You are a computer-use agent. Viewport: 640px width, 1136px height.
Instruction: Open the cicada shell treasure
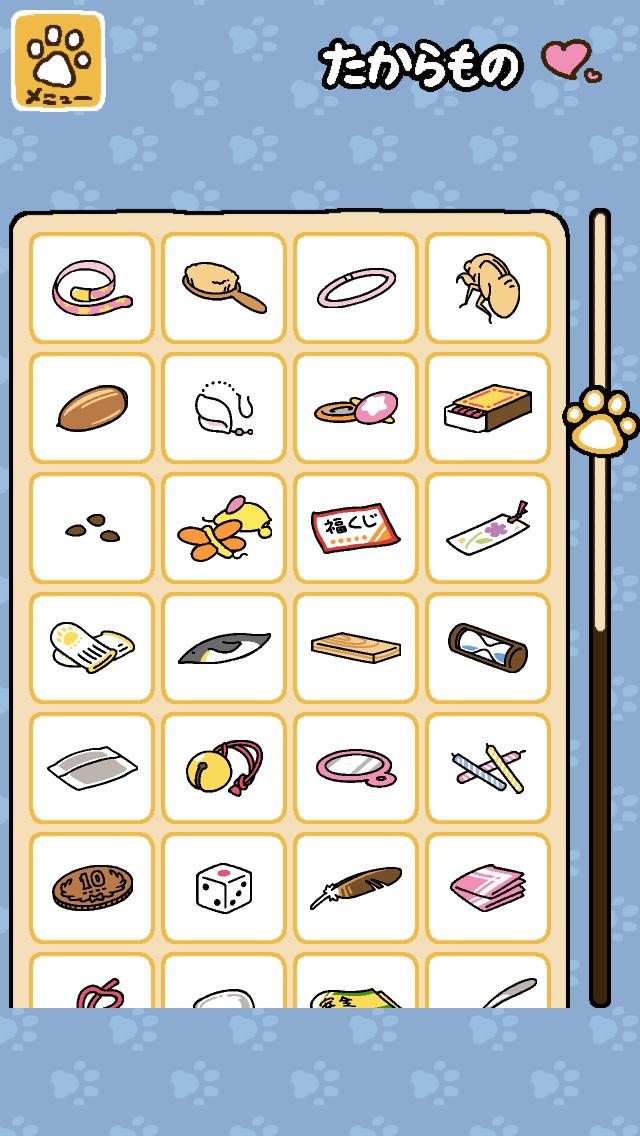coord(488,288)
